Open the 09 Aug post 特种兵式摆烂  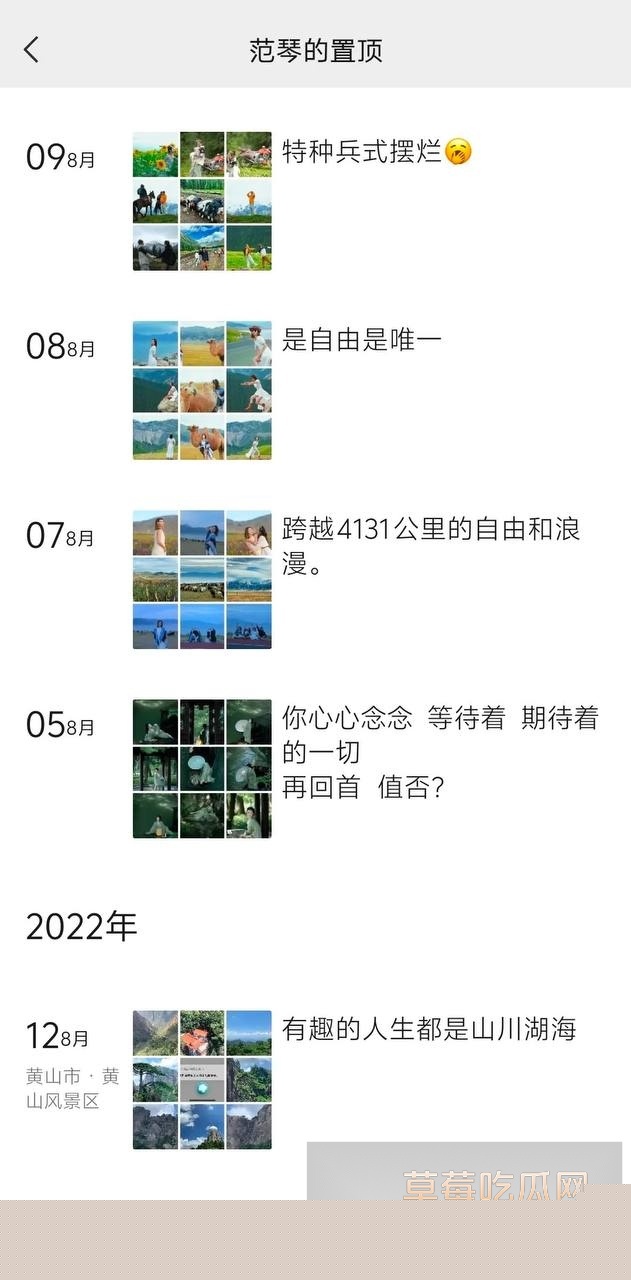(x=362, y=153)
